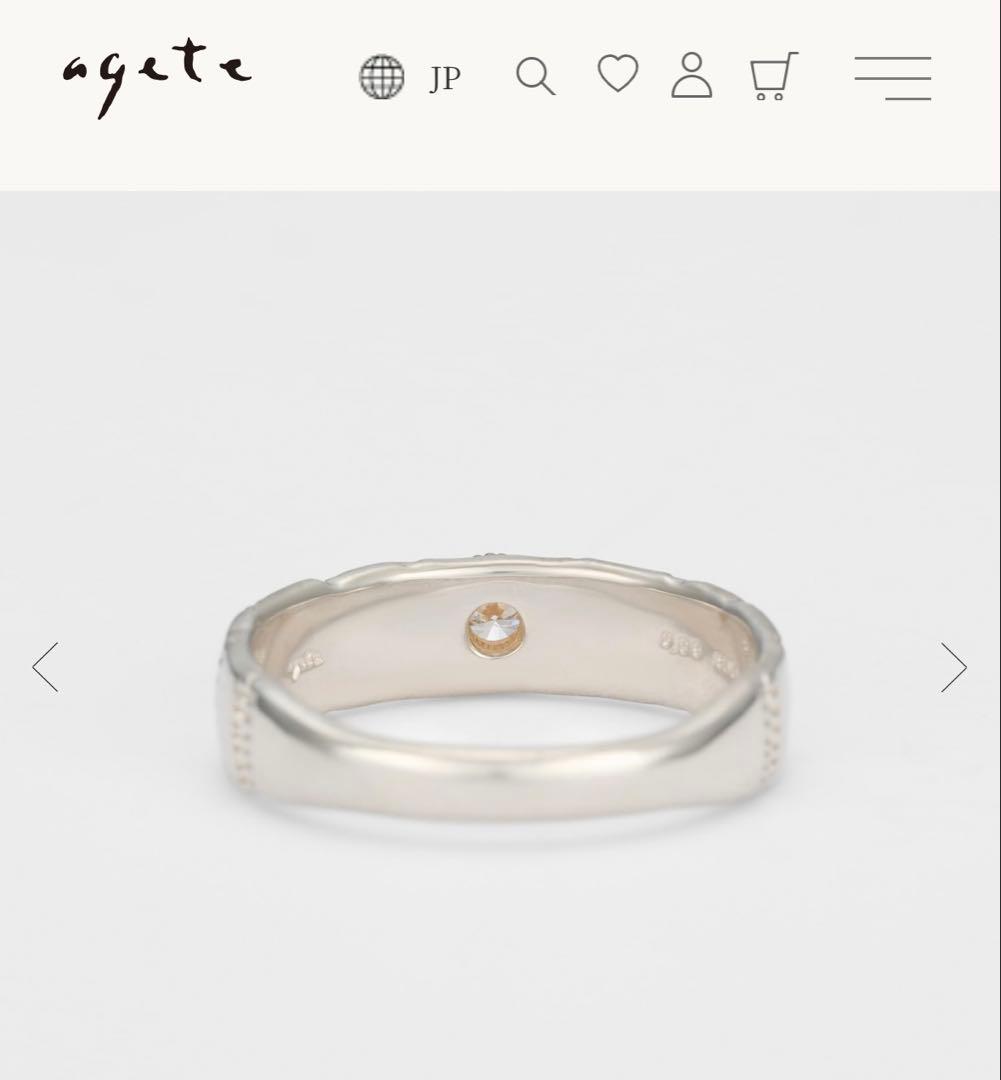Open the shopping cart
Image resolution: width=1001 pixels, height=1080 pixels.
[773, 76]
